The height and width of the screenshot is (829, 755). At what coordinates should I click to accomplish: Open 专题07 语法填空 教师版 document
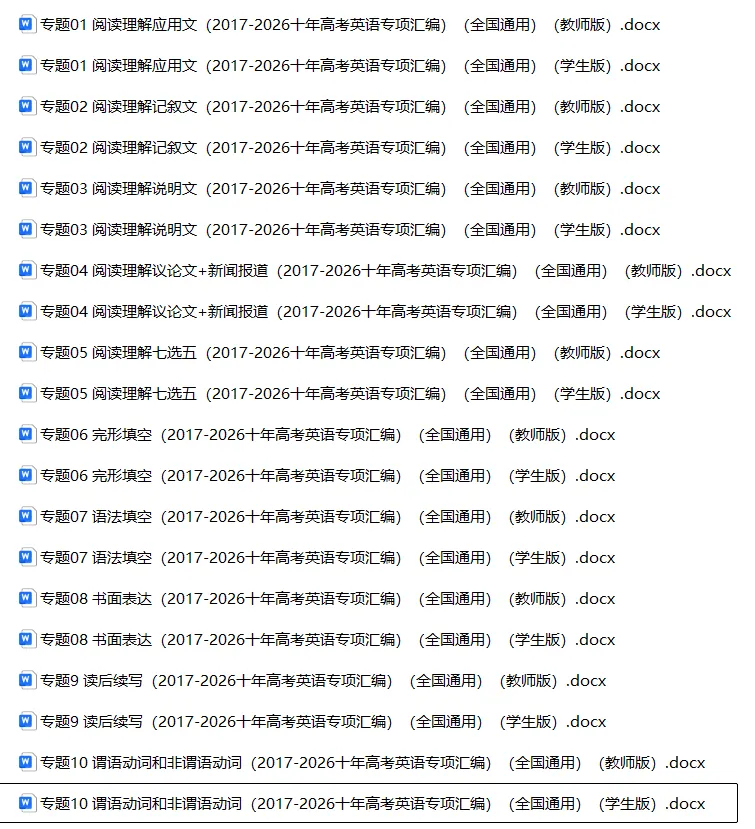coord(317,517)
